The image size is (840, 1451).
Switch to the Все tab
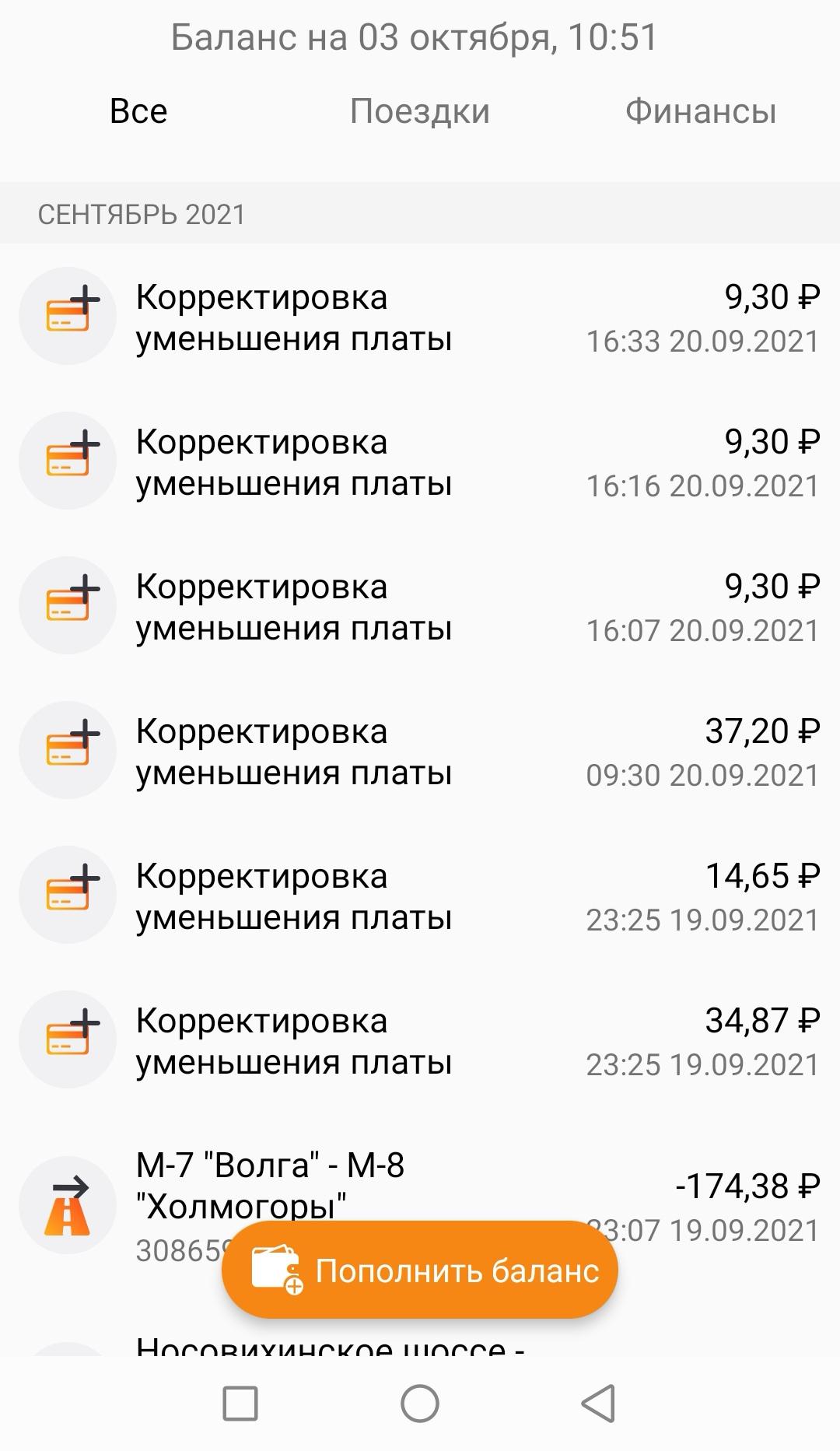pyautogui.click(x=138, y=111)
